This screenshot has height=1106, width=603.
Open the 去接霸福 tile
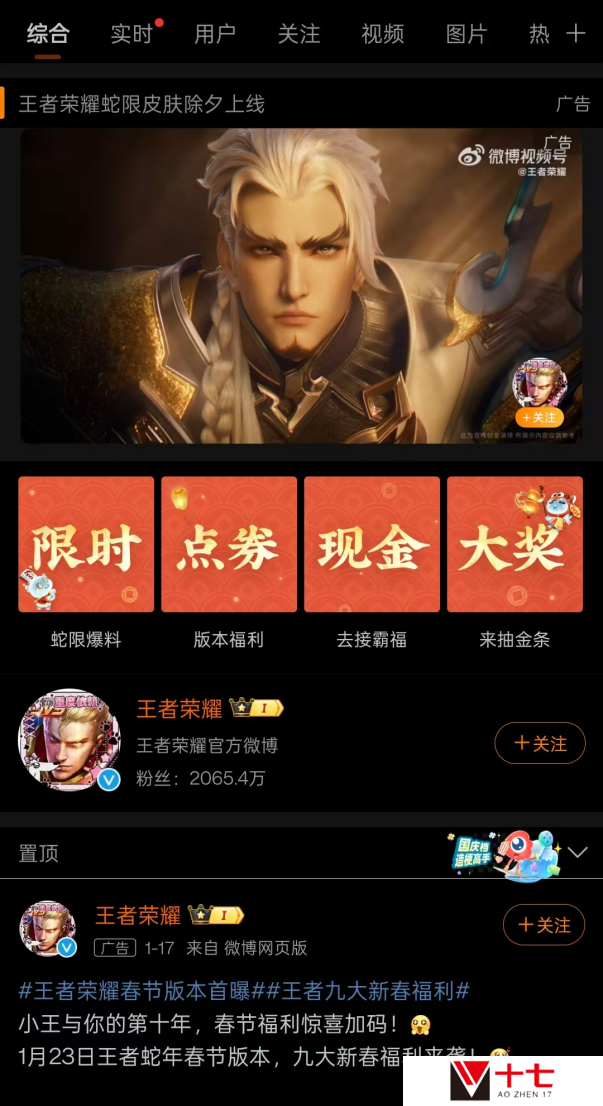tap(372, 545)
